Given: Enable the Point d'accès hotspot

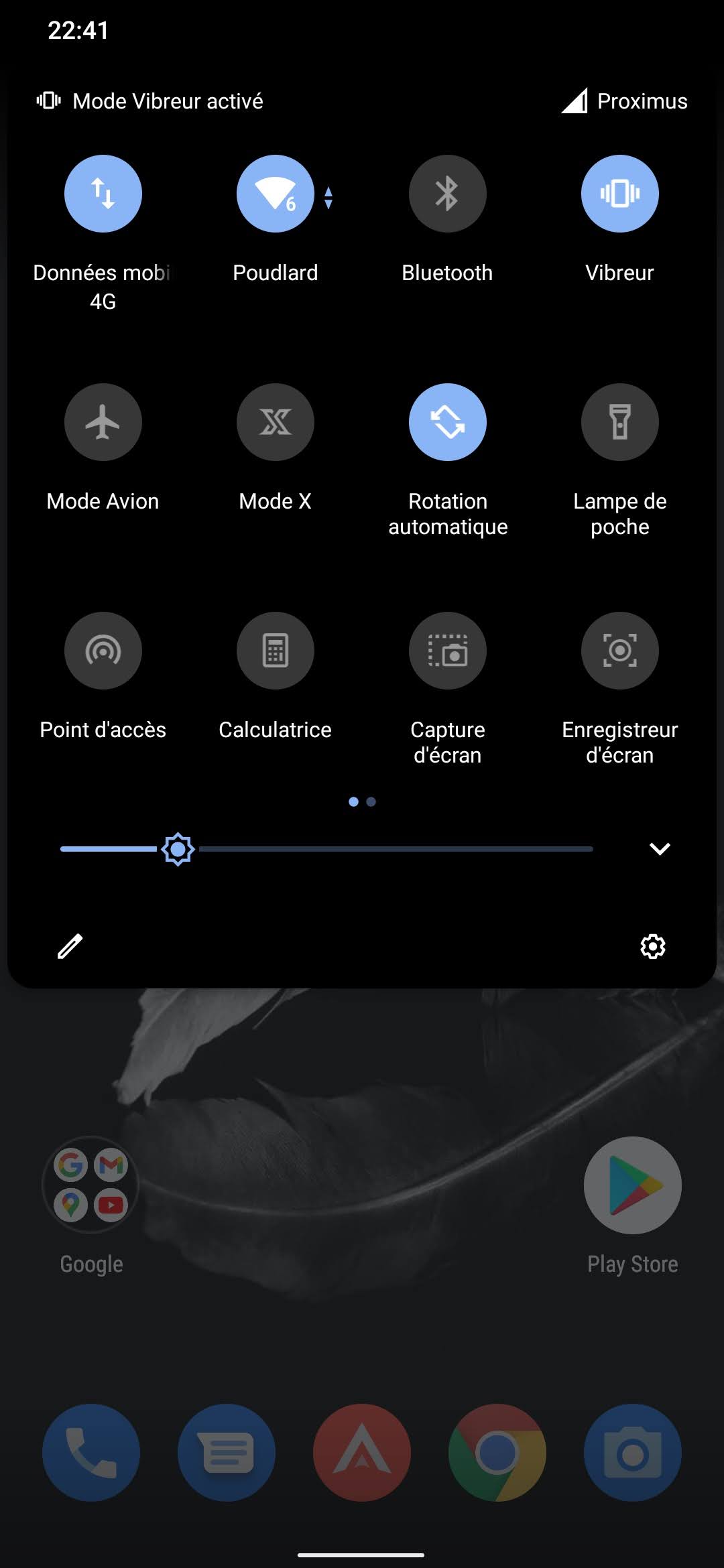Looking at the screenshot, I should [103, 651].
